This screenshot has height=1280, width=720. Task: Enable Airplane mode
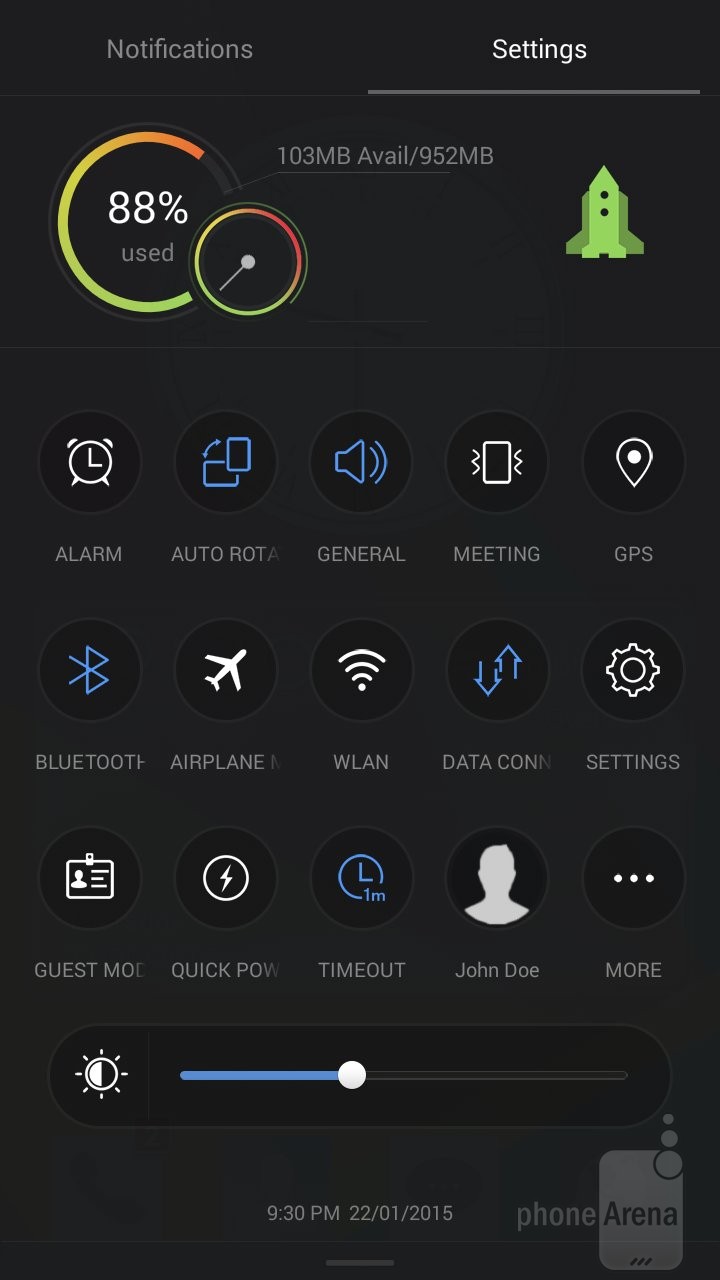[x=225, y=670]
